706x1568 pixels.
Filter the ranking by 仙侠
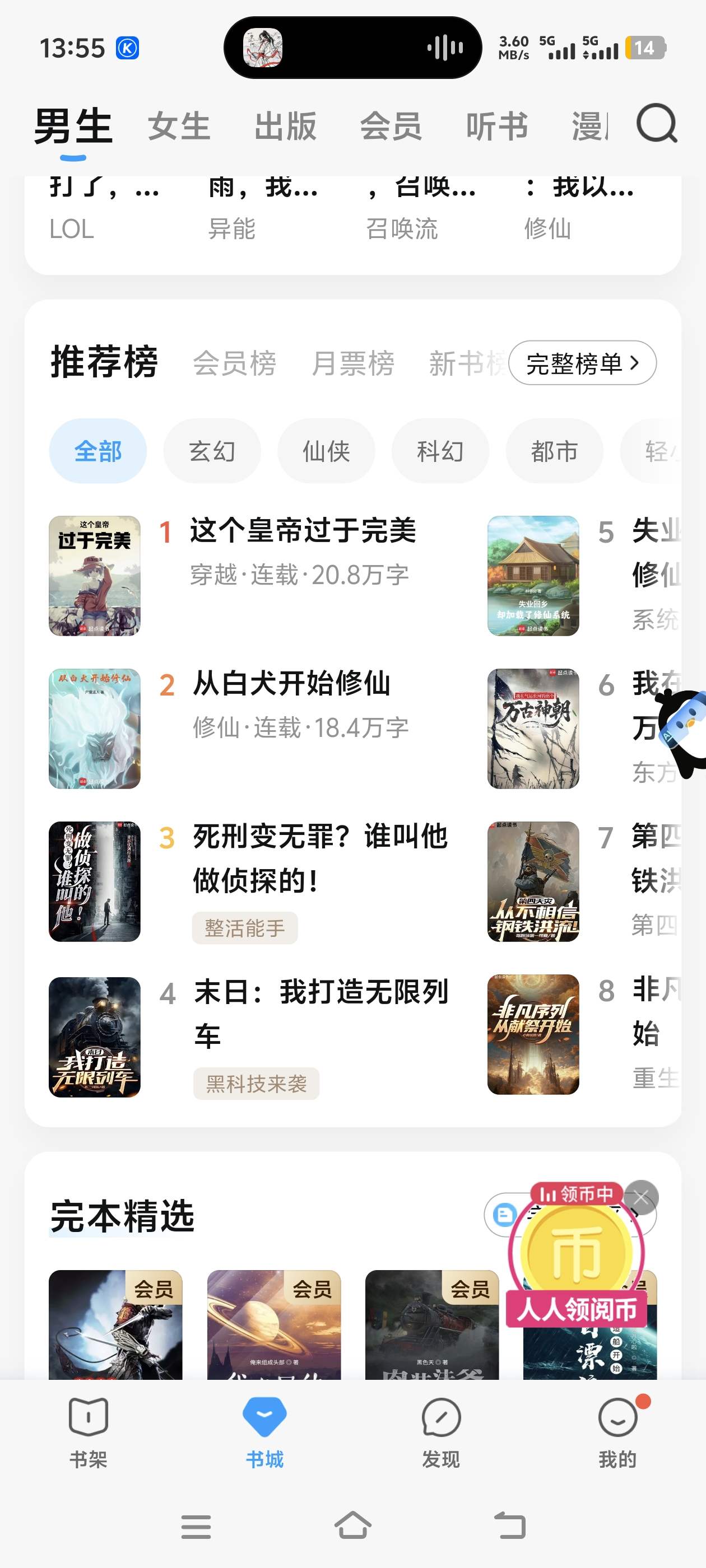(x=326, y=451)
